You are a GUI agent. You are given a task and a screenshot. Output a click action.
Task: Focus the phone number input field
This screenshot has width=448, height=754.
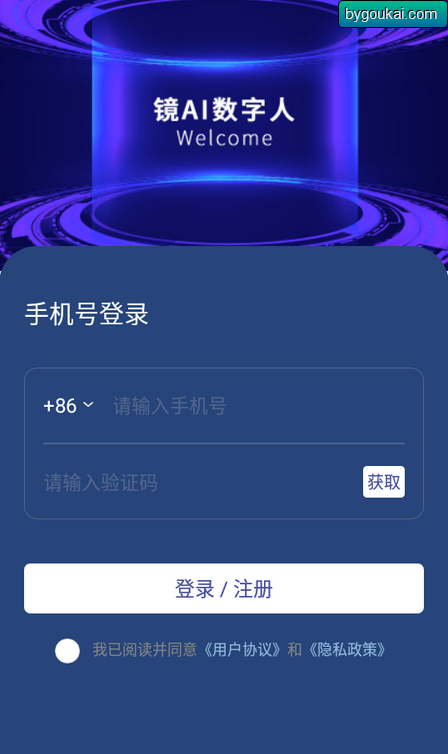258,406
